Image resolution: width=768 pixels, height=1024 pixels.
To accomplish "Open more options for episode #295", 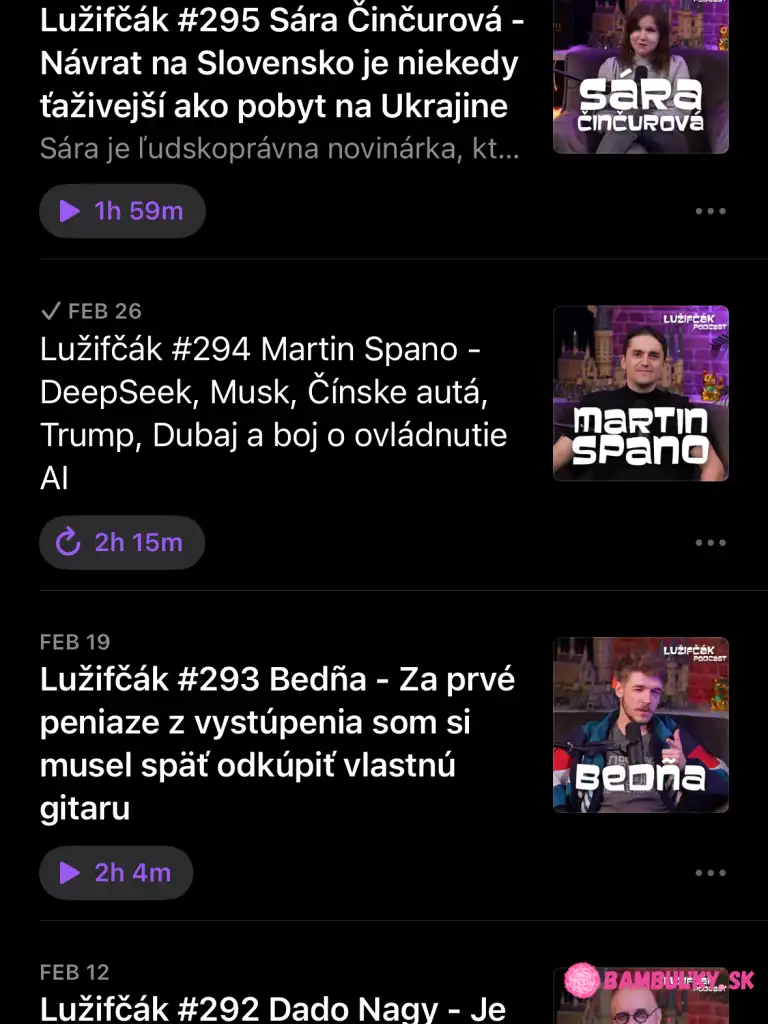I will [710, 211].
